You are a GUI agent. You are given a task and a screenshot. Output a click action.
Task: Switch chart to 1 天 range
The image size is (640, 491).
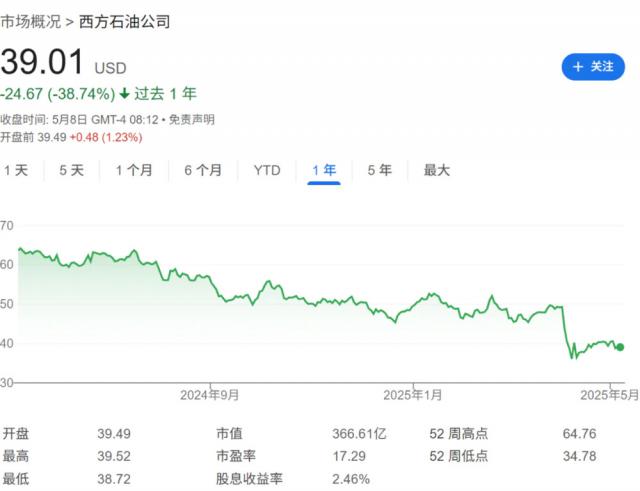17,170
